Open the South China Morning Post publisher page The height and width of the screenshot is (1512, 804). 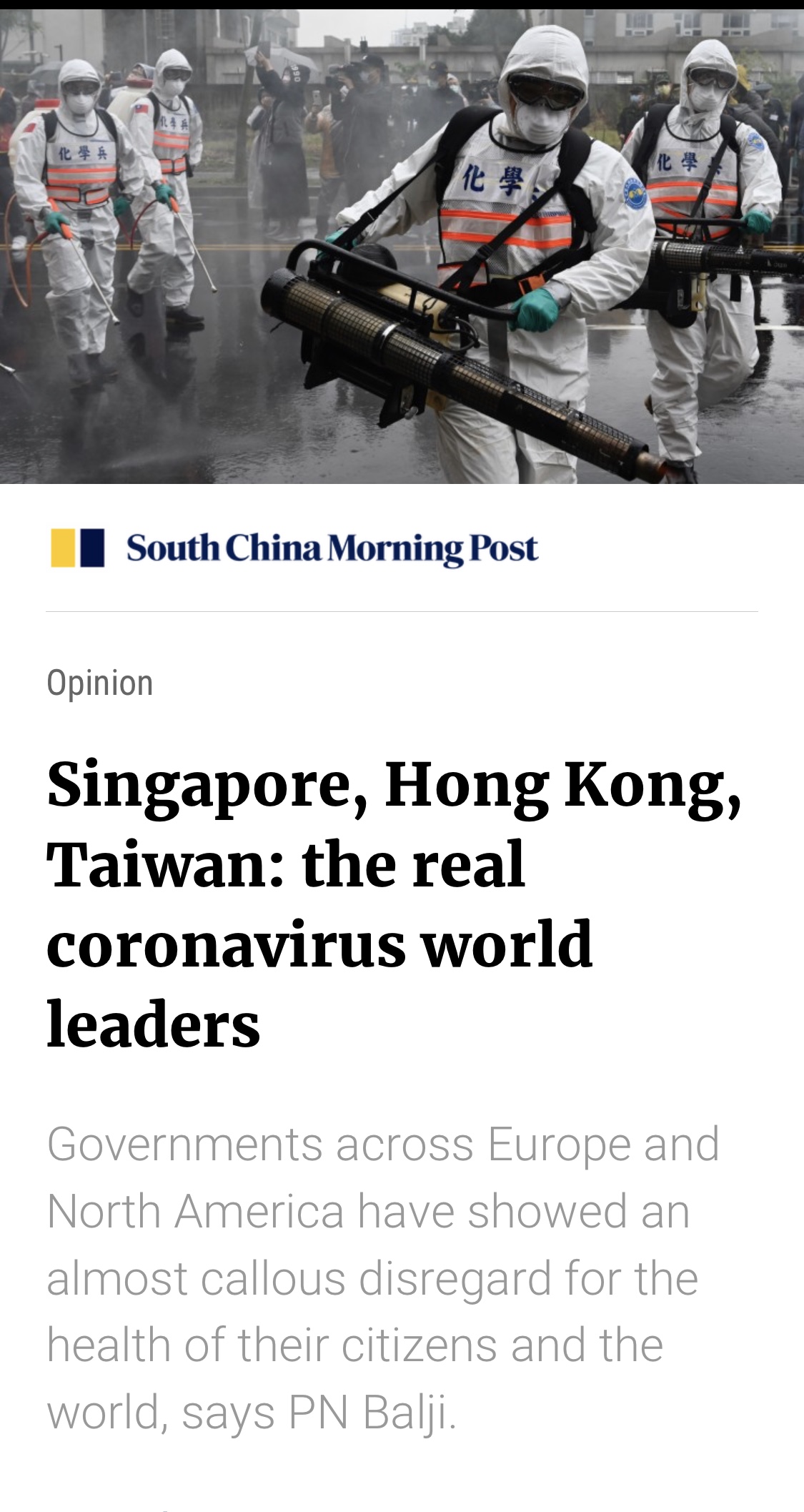click(294, 548)
